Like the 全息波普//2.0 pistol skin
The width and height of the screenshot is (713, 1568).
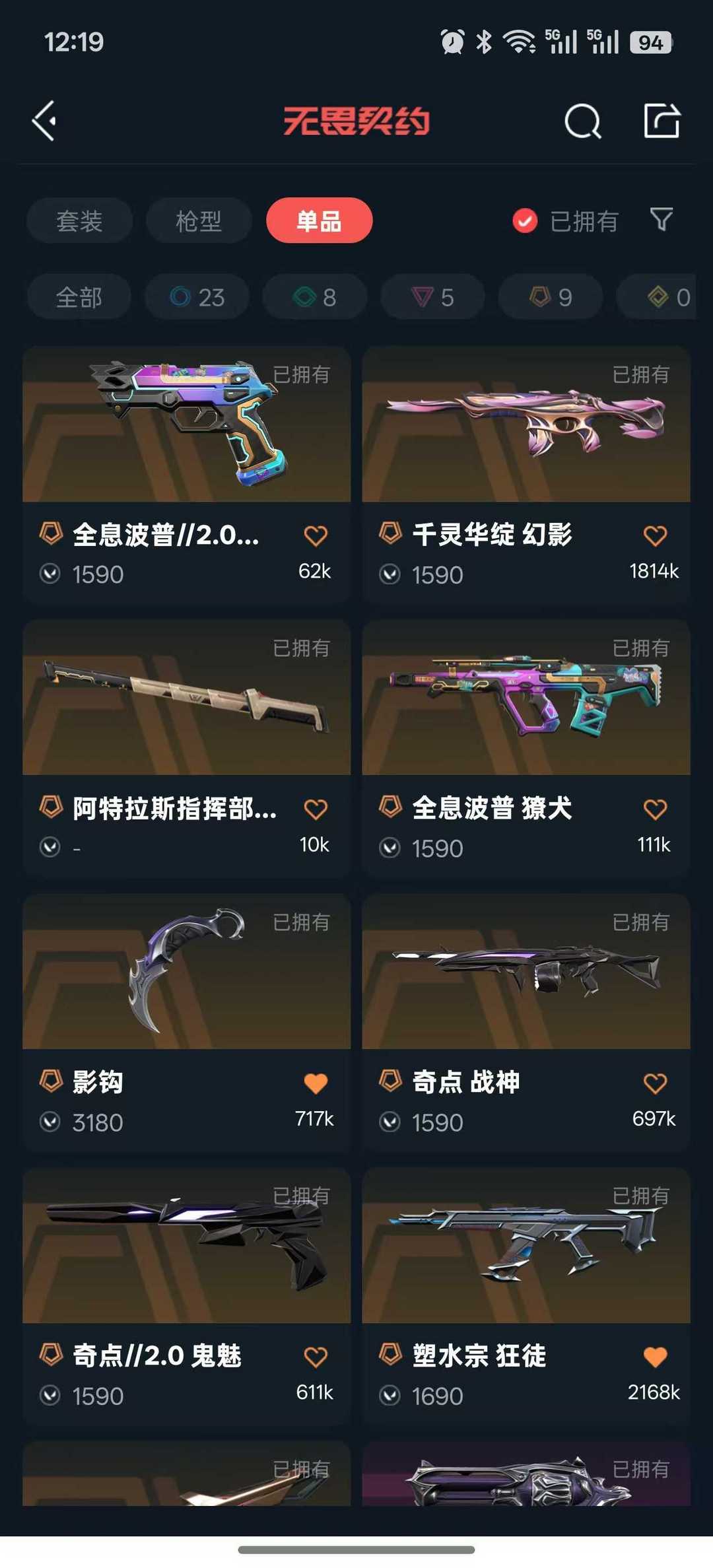point(316,535)
